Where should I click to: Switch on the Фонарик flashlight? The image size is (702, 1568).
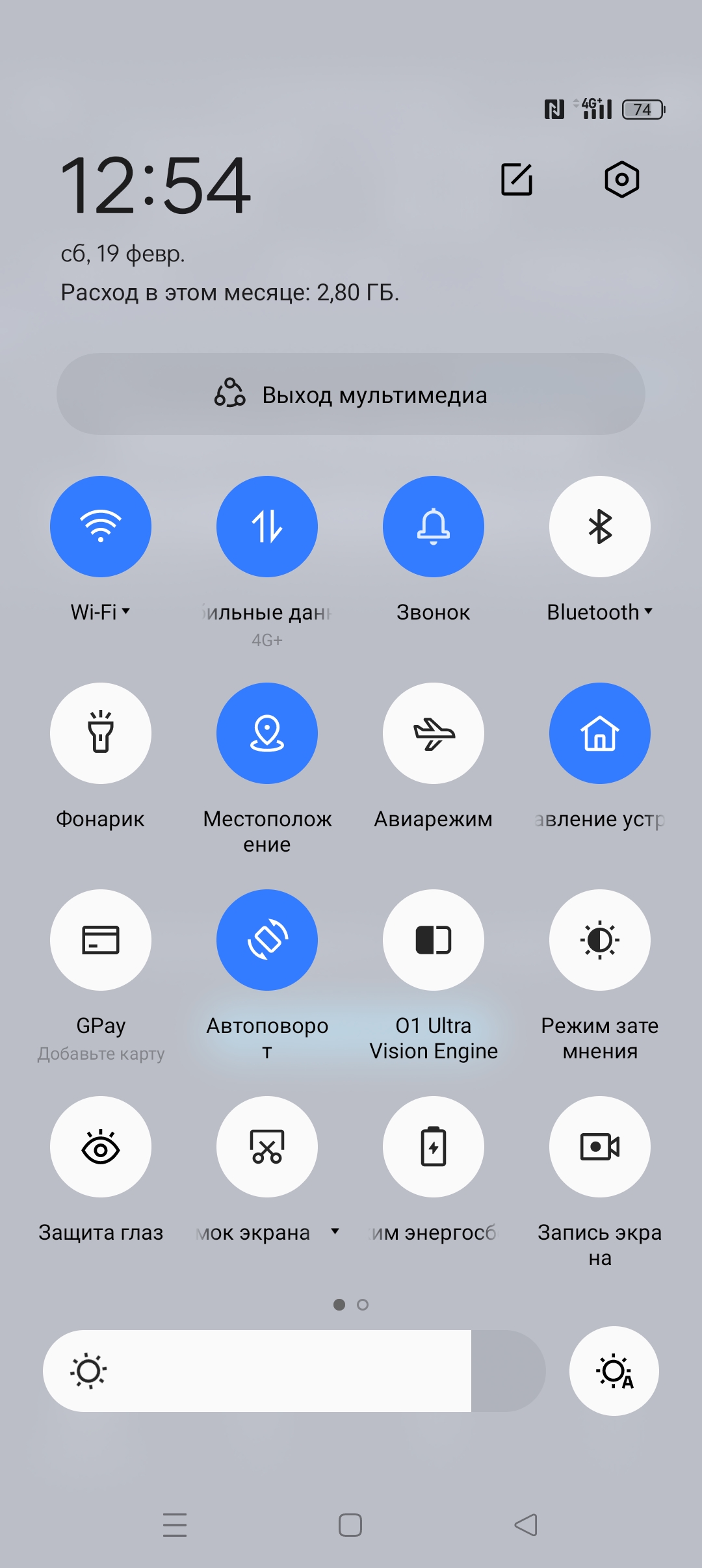click(x=101, y=733)
